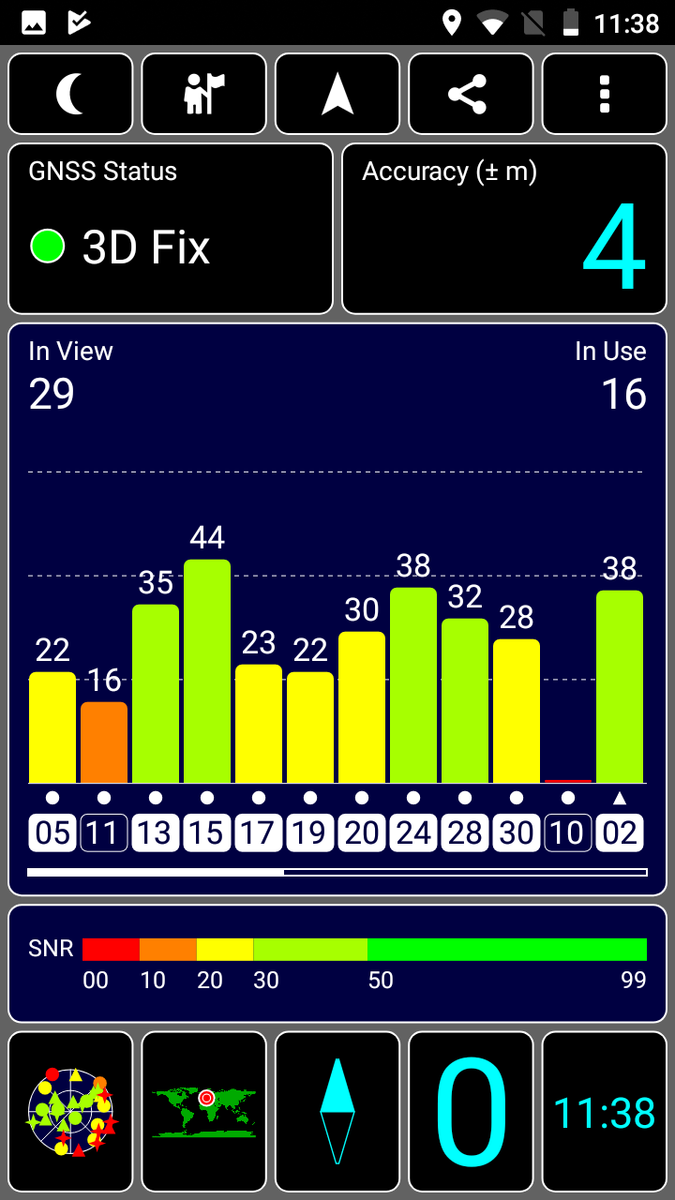The image size is (675, 1200).
Task: Open the speed readout tile
Action: [471, 1112]
